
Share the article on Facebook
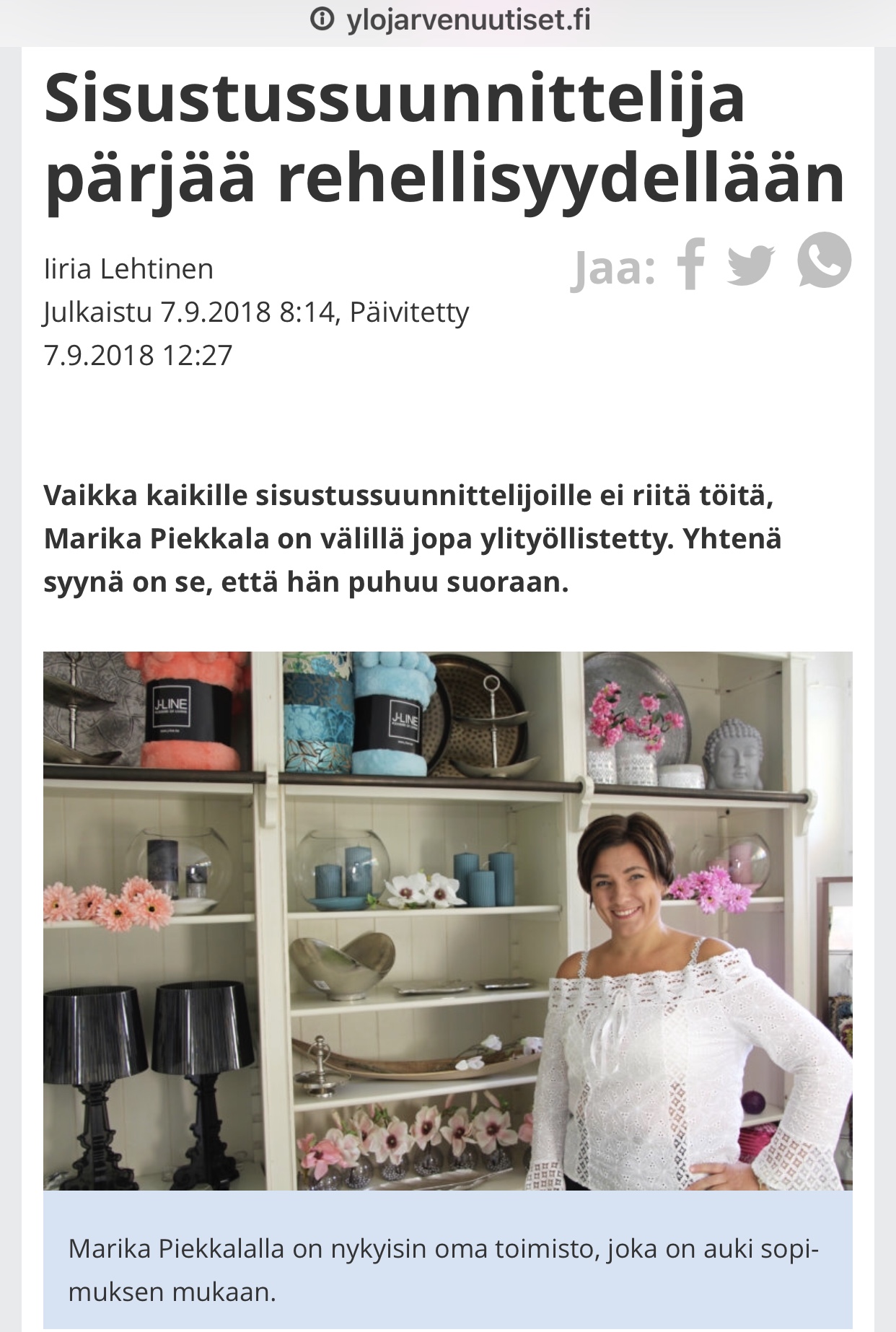tap(690, 264)
